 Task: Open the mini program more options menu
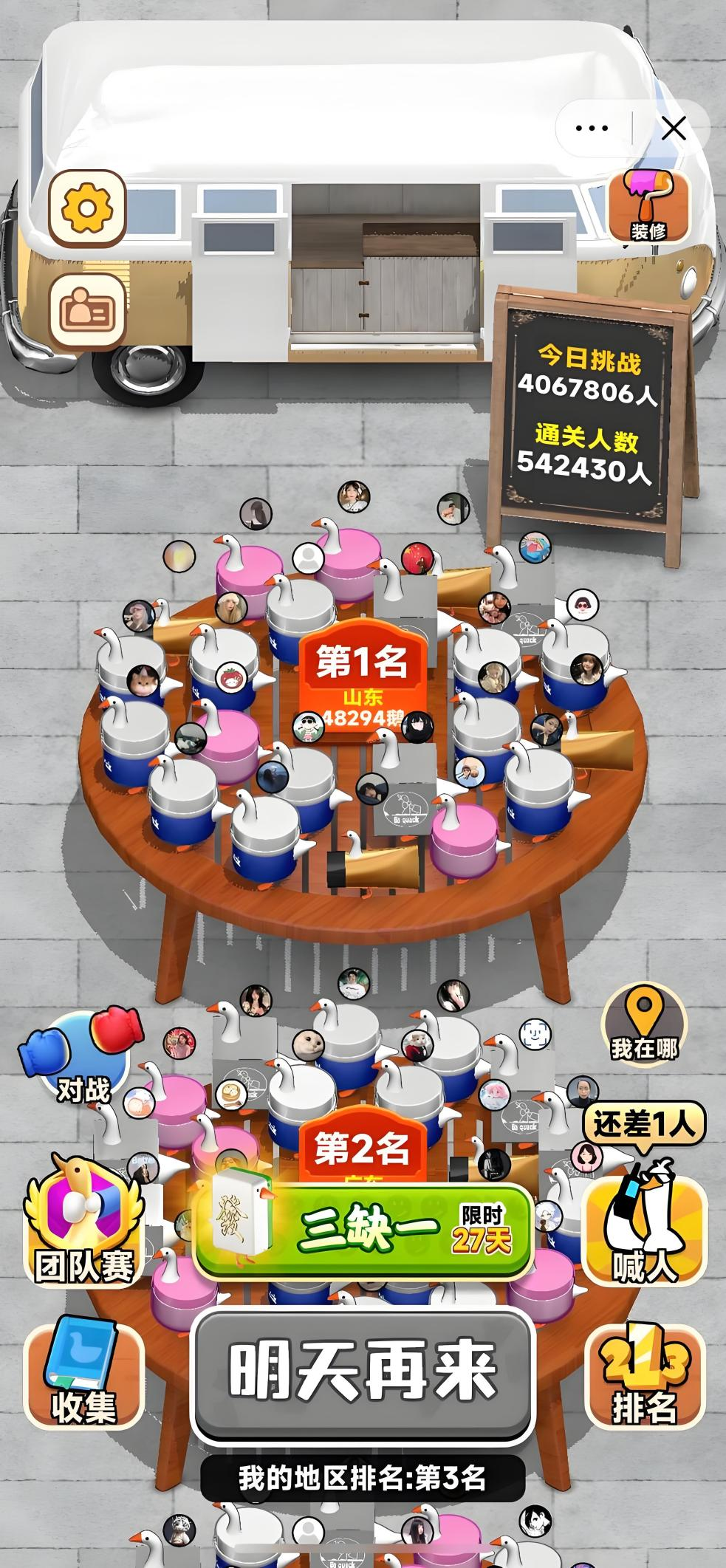pos(592,128)
